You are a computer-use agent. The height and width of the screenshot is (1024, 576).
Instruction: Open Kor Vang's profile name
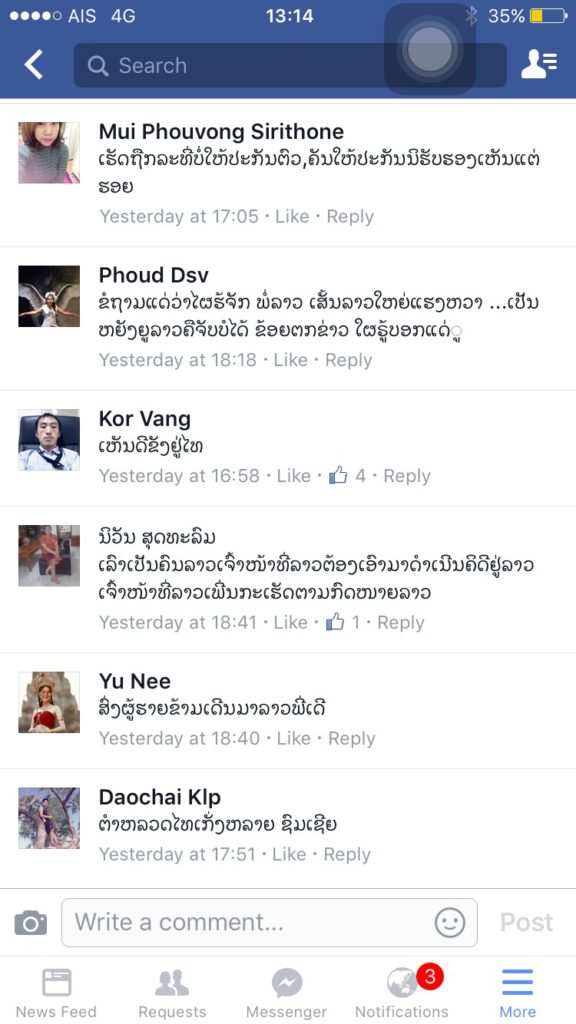pyautogui.click(x=144, y=419)
